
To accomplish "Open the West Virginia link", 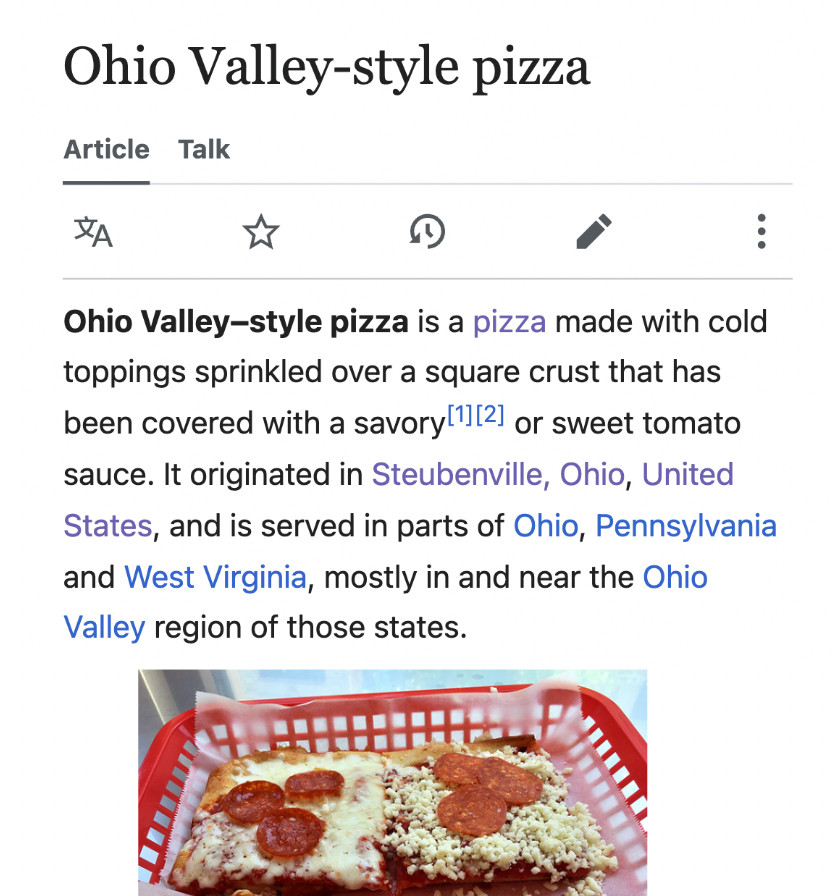I will tap(215, 577).
